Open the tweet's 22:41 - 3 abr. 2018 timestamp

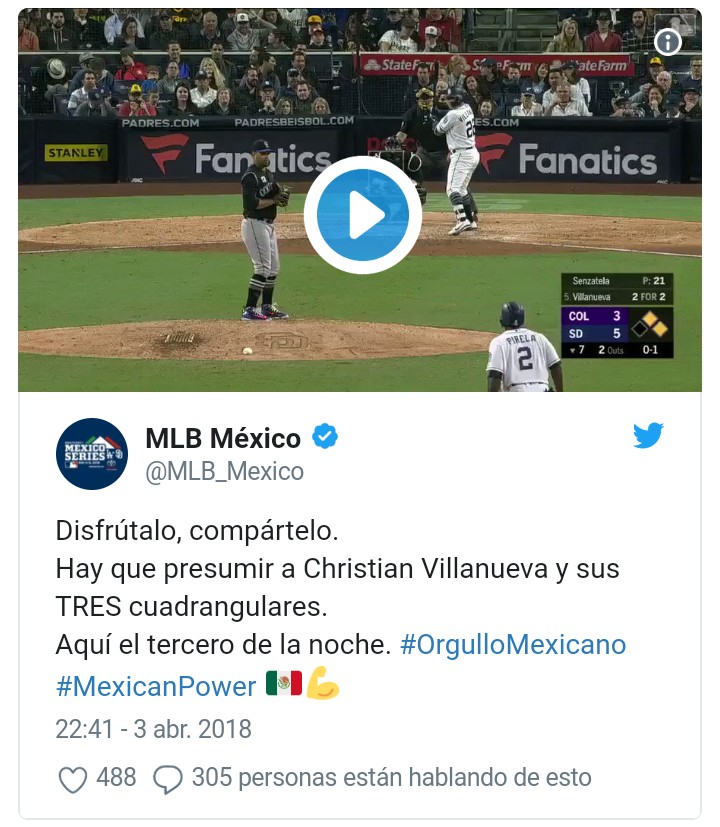tap(153, 729)
